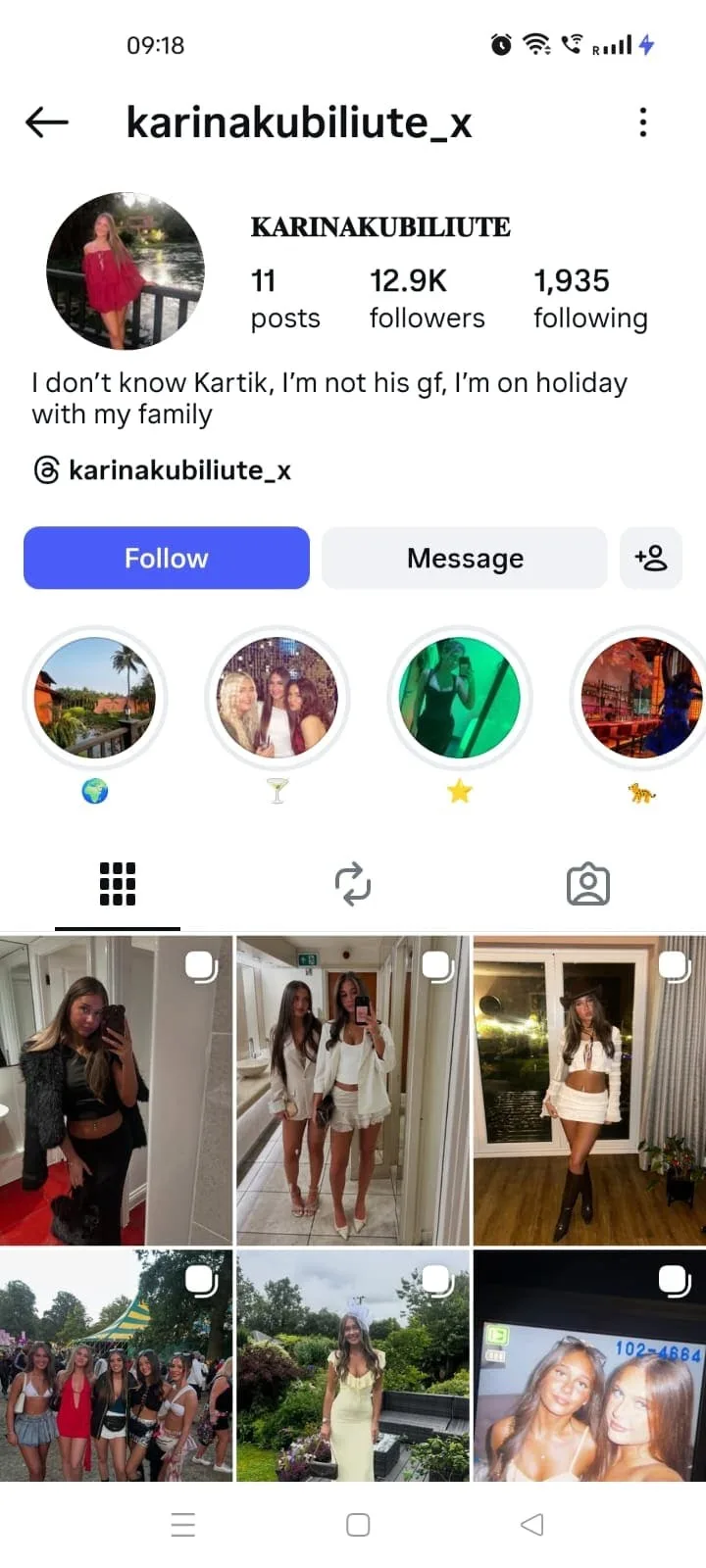Open the cocktail emoji story highlight
This screenshot has height=1568, width=706.
[277, 698]
